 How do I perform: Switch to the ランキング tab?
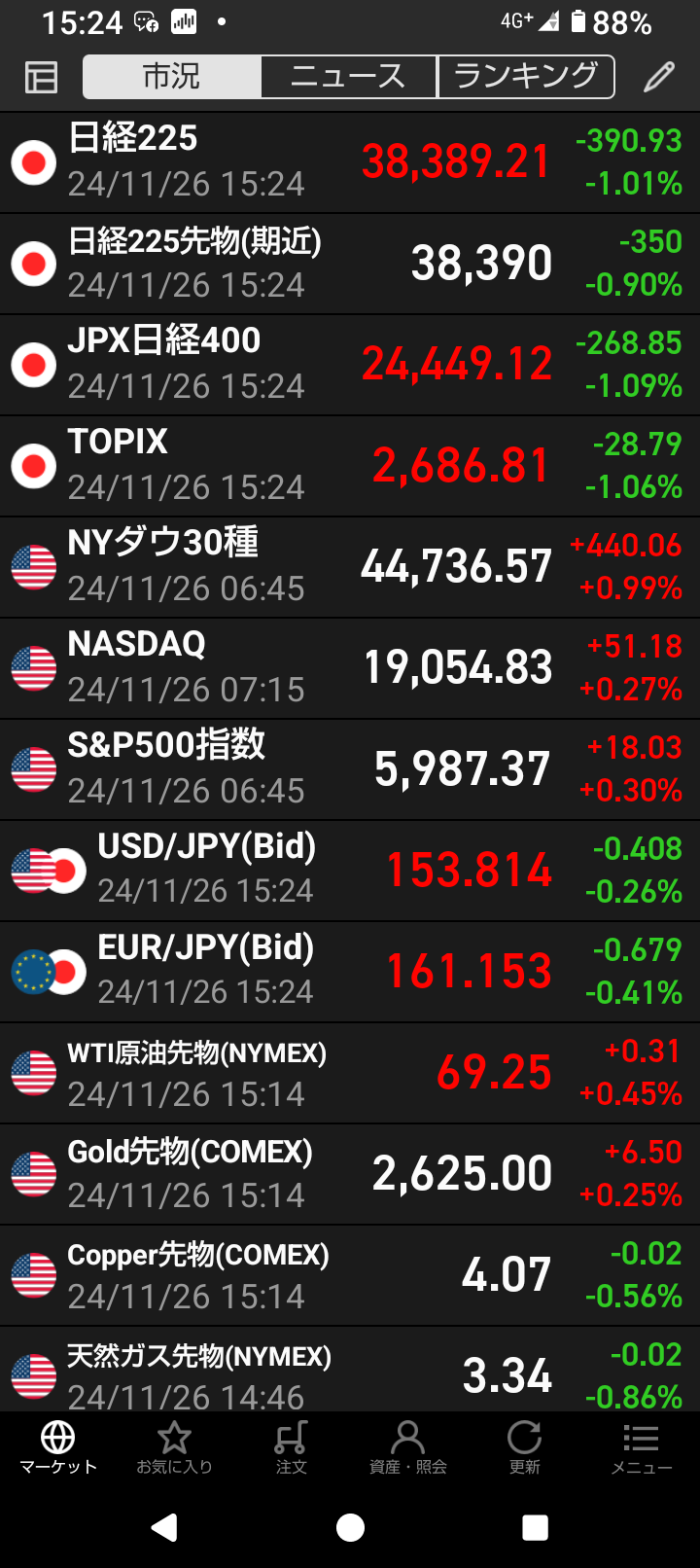[526, 77]
